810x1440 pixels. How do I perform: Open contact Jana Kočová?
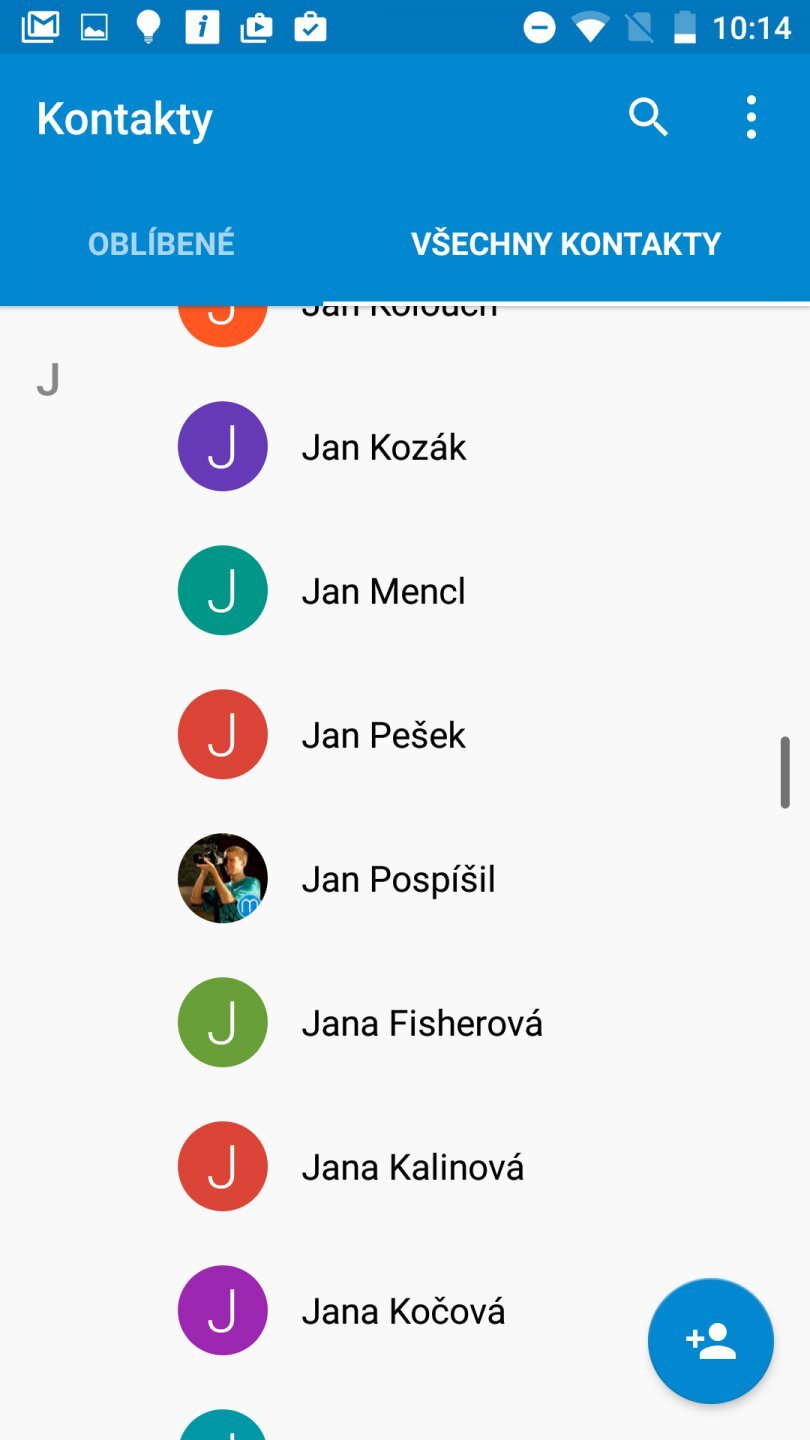(x=403, y=1311)
